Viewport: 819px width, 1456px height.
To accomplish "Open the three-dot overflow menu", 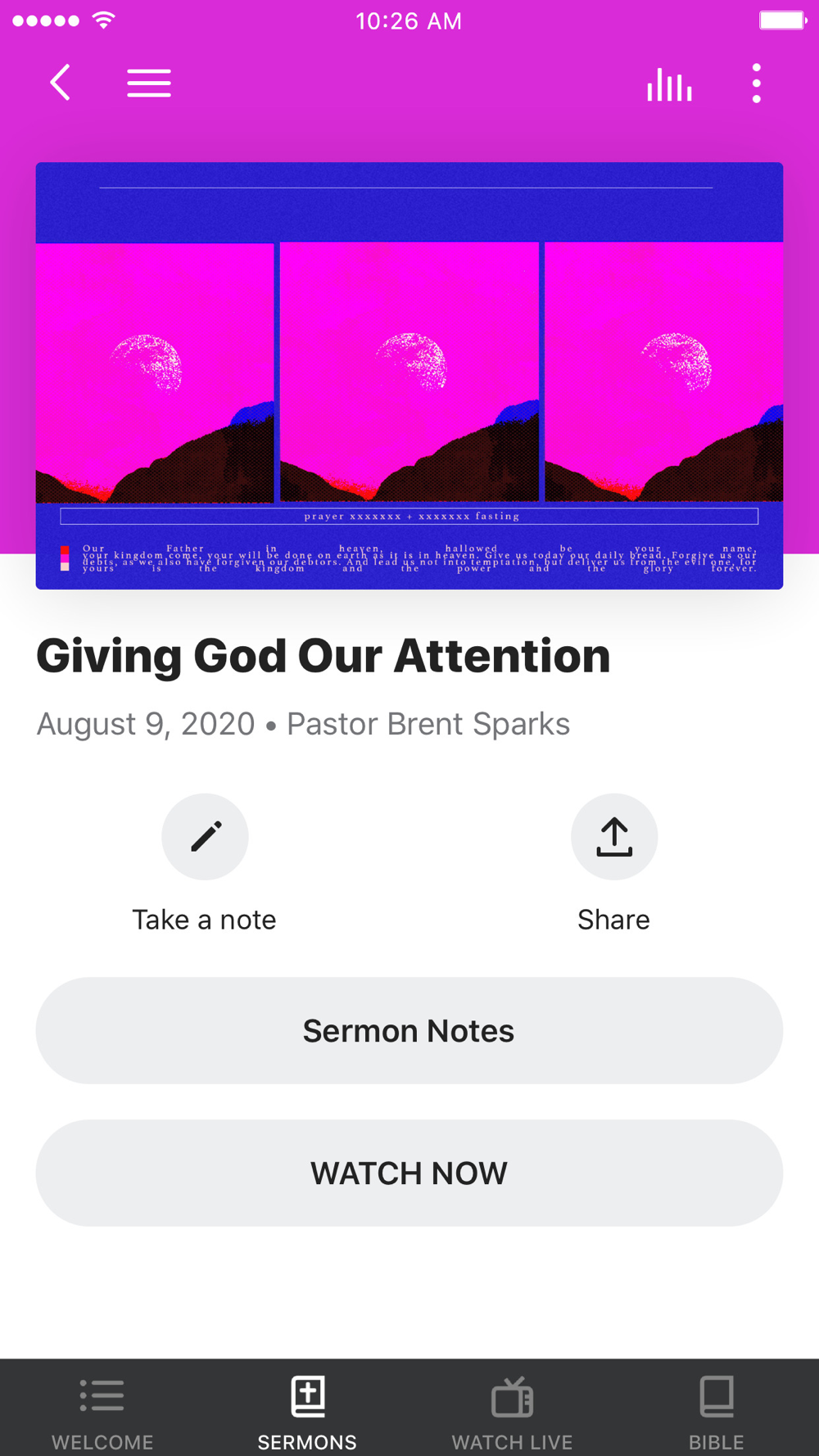I will (756, 84).
